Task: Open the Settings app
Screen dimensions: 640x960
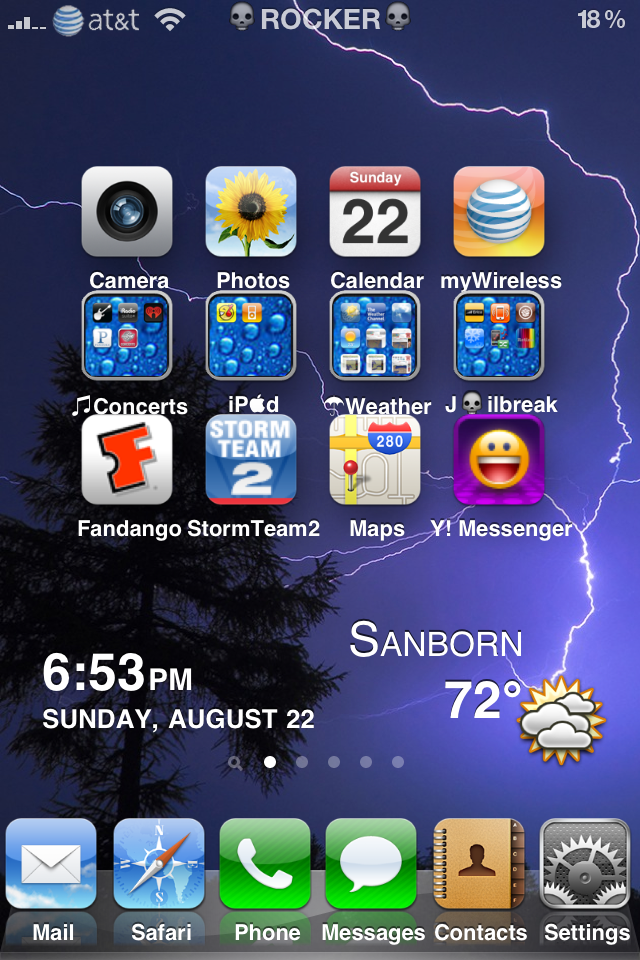Action: pyautogui.click(x=586, y=865)
